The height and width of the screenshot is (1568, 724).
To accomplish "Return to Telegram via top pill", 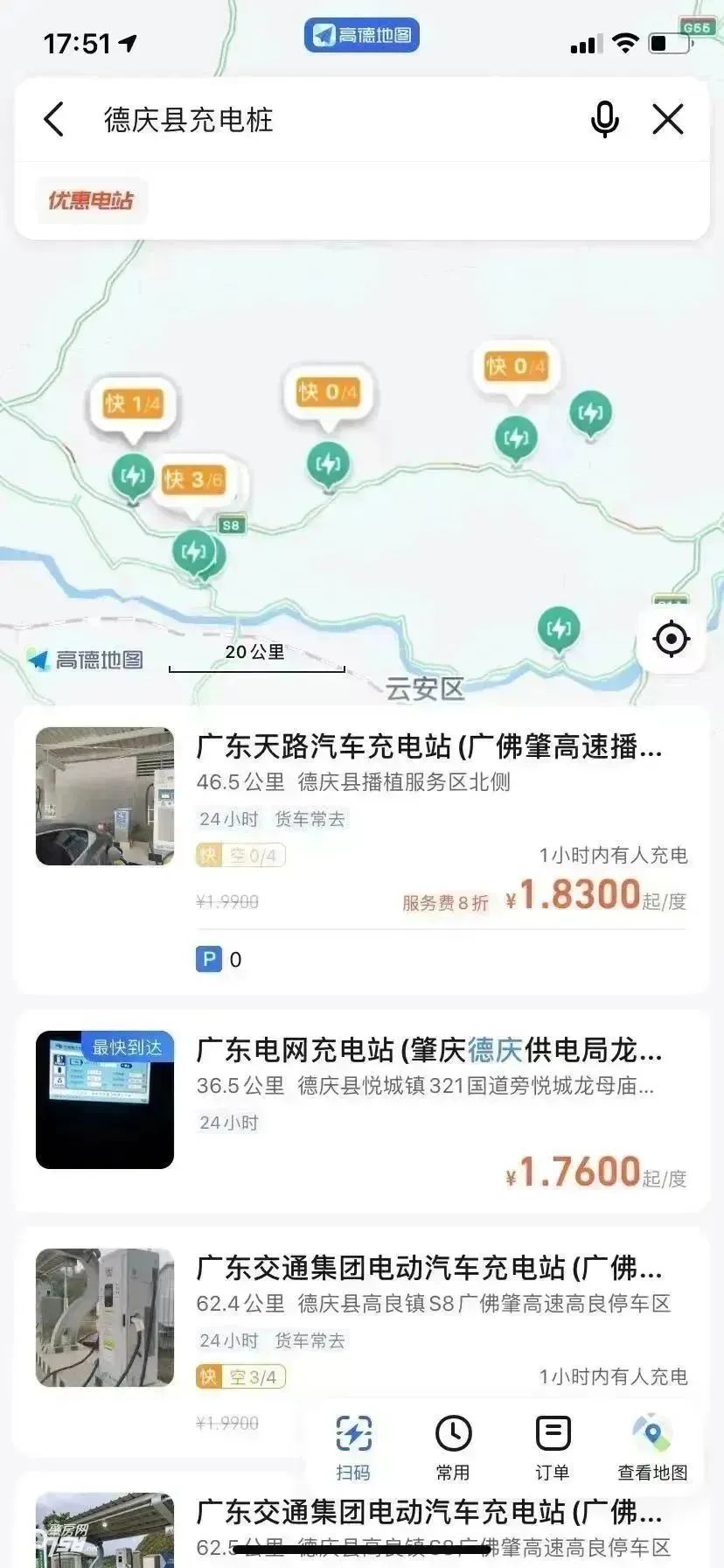I will (x=362, y=35).
